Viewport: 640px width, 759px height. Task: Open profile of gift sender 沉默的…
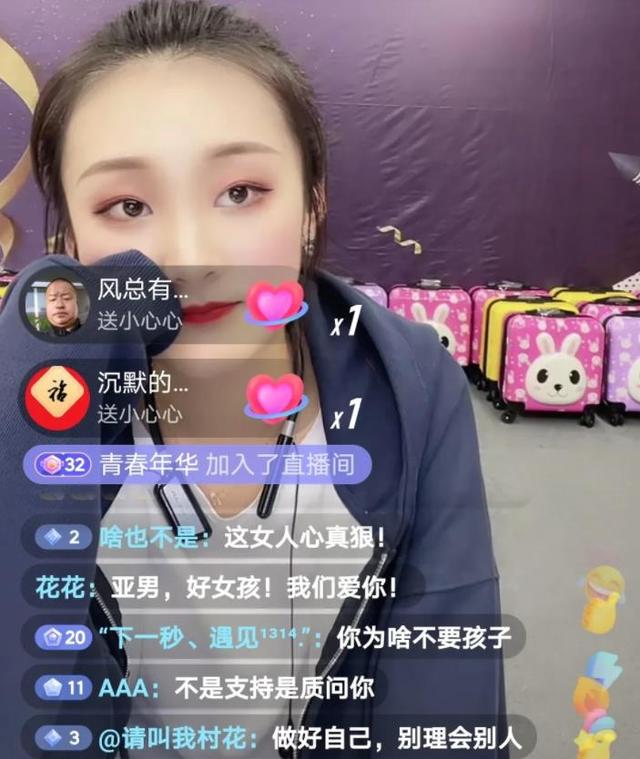pos(57,397)
